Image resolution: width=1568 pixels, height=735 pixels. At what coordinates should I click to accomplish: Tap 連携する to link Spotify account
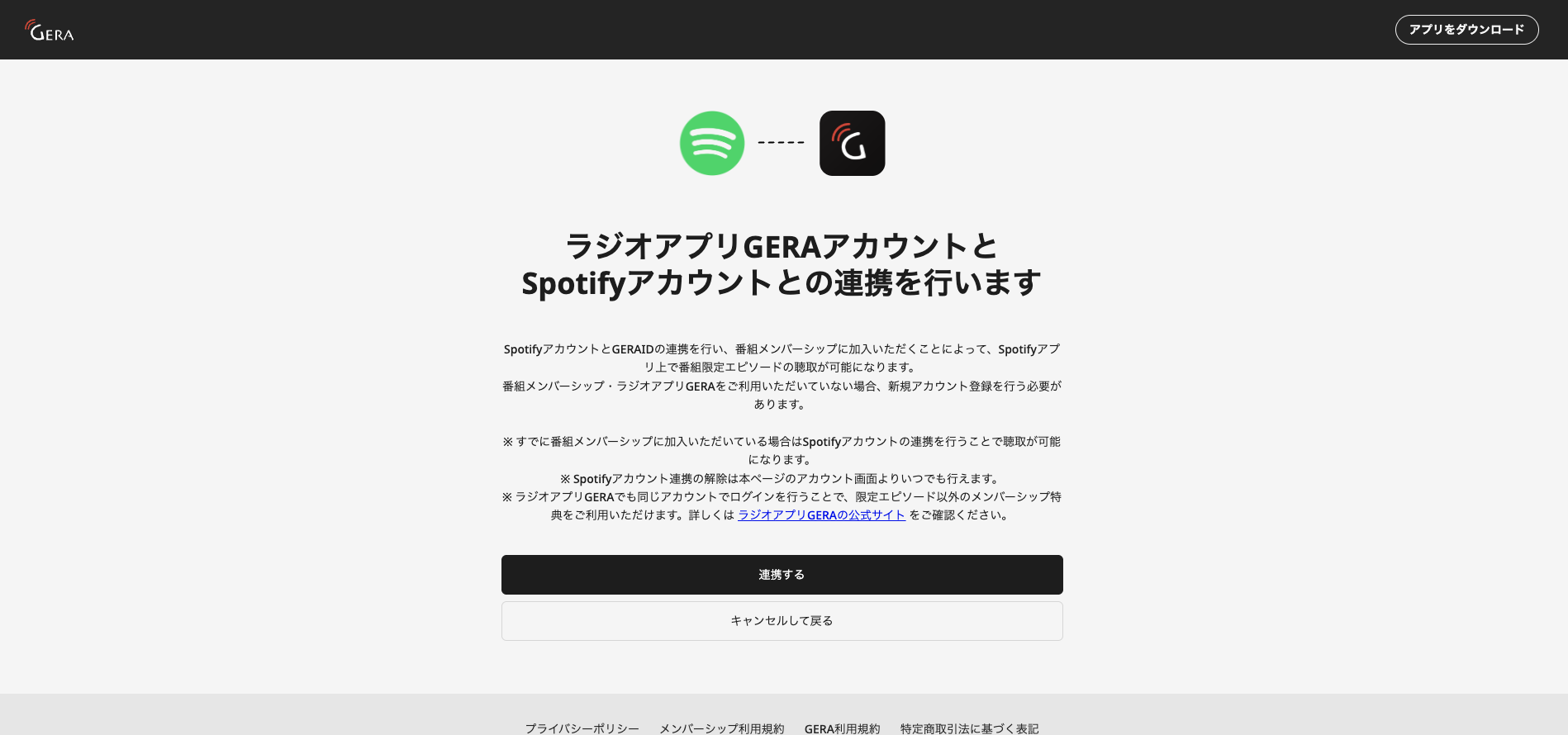[782, 575]
